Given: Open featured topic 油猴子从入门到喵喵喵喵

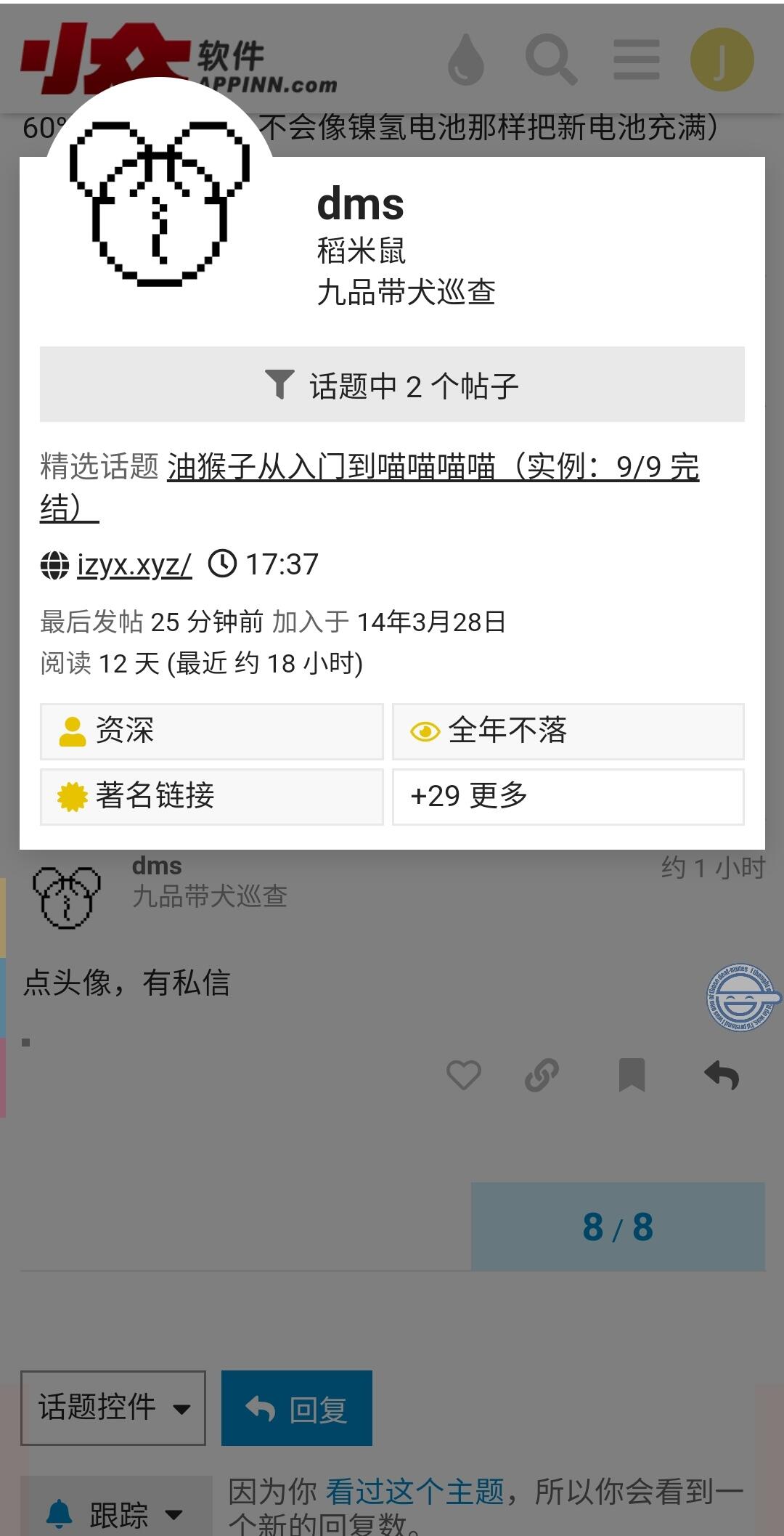Looking at the screenshot, I should (432, 467).
